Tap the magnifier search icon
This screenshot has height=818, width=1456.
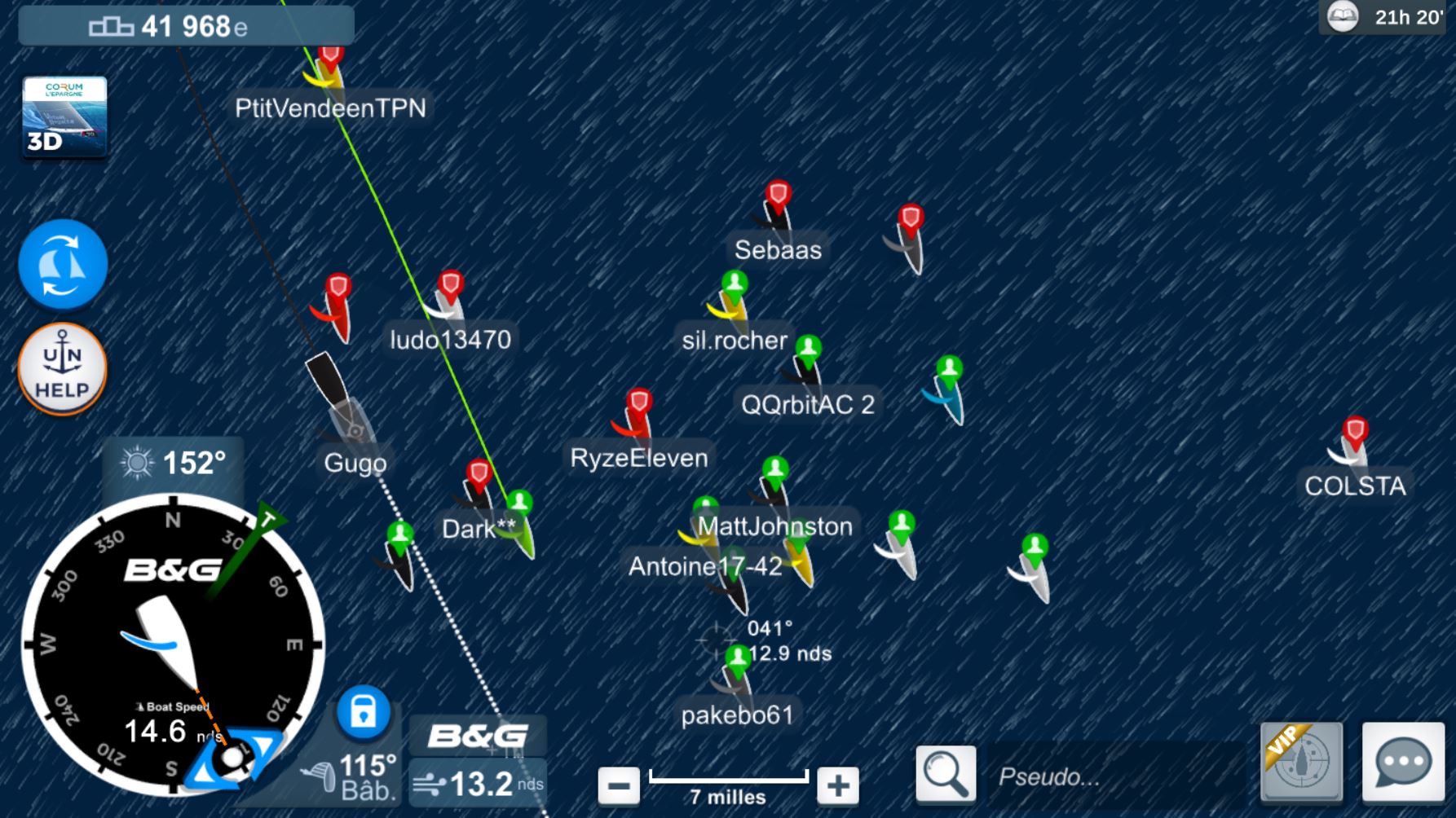coord(945,773)
